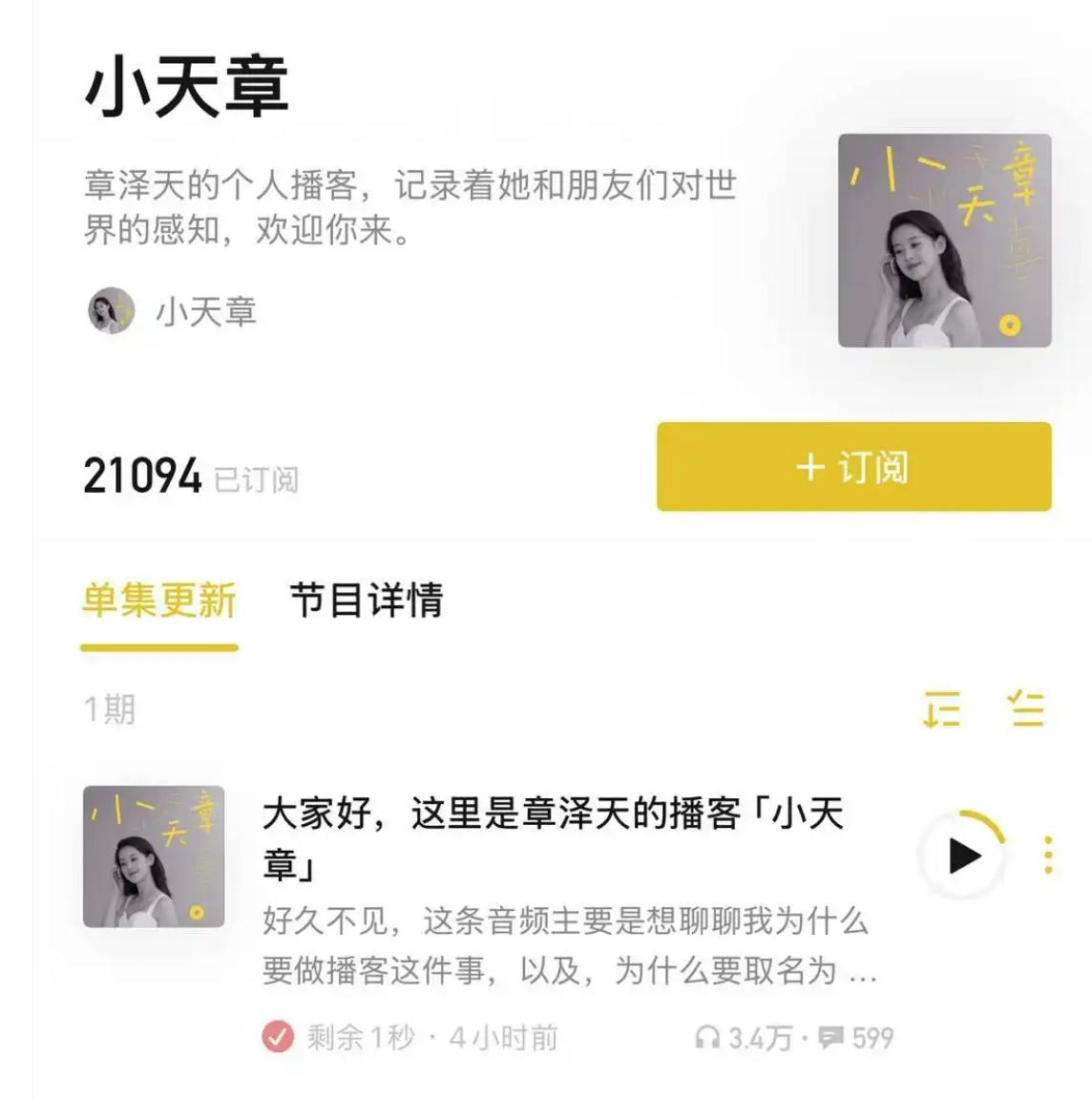
Task: Subscribe using the yellow 订阅 button
Action: [854, 465]
